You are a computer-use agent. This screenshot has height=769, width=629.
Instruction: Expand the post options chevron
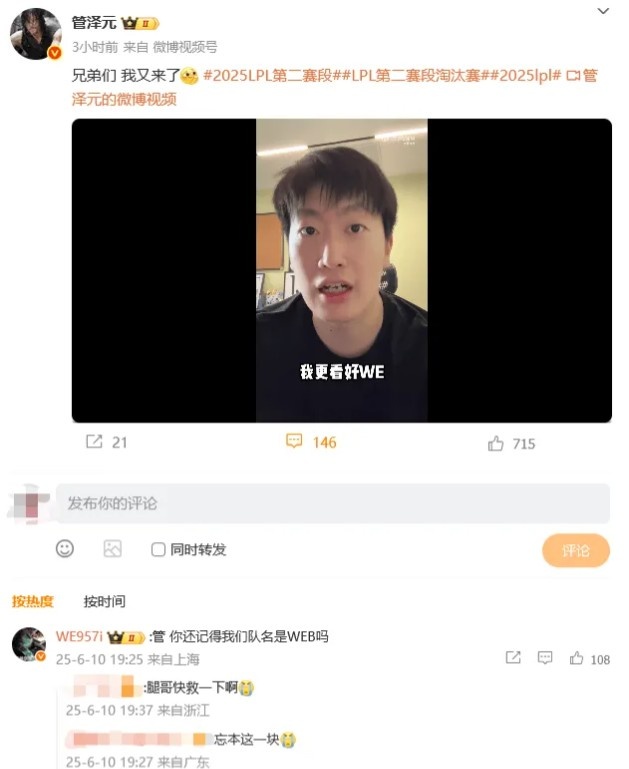(603, 11)
